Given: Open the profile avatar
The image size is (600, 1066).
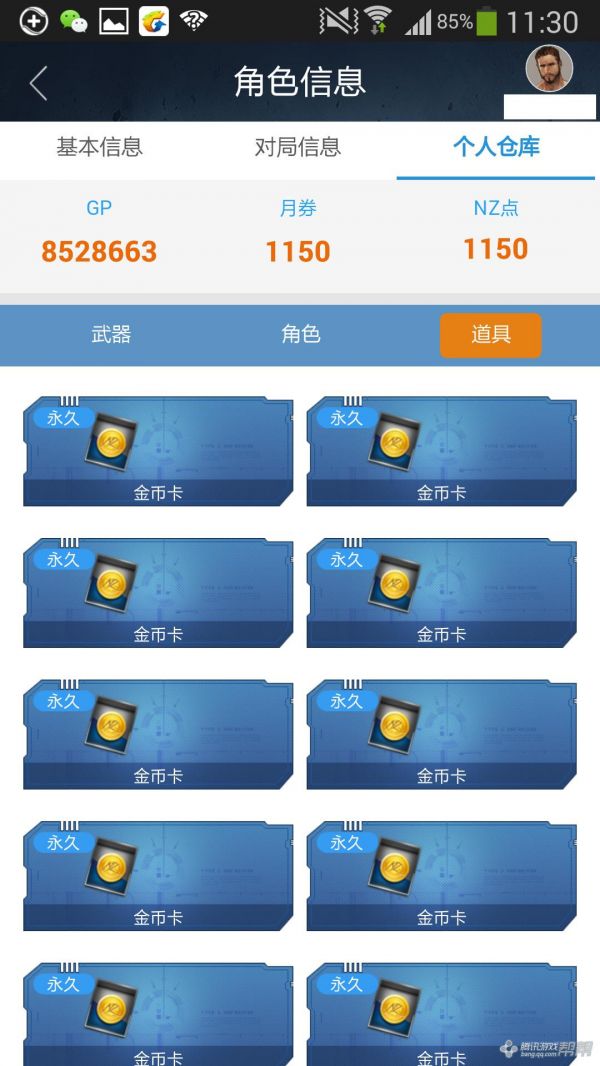Looking at the screenshot, I should (x=549, y=69).
